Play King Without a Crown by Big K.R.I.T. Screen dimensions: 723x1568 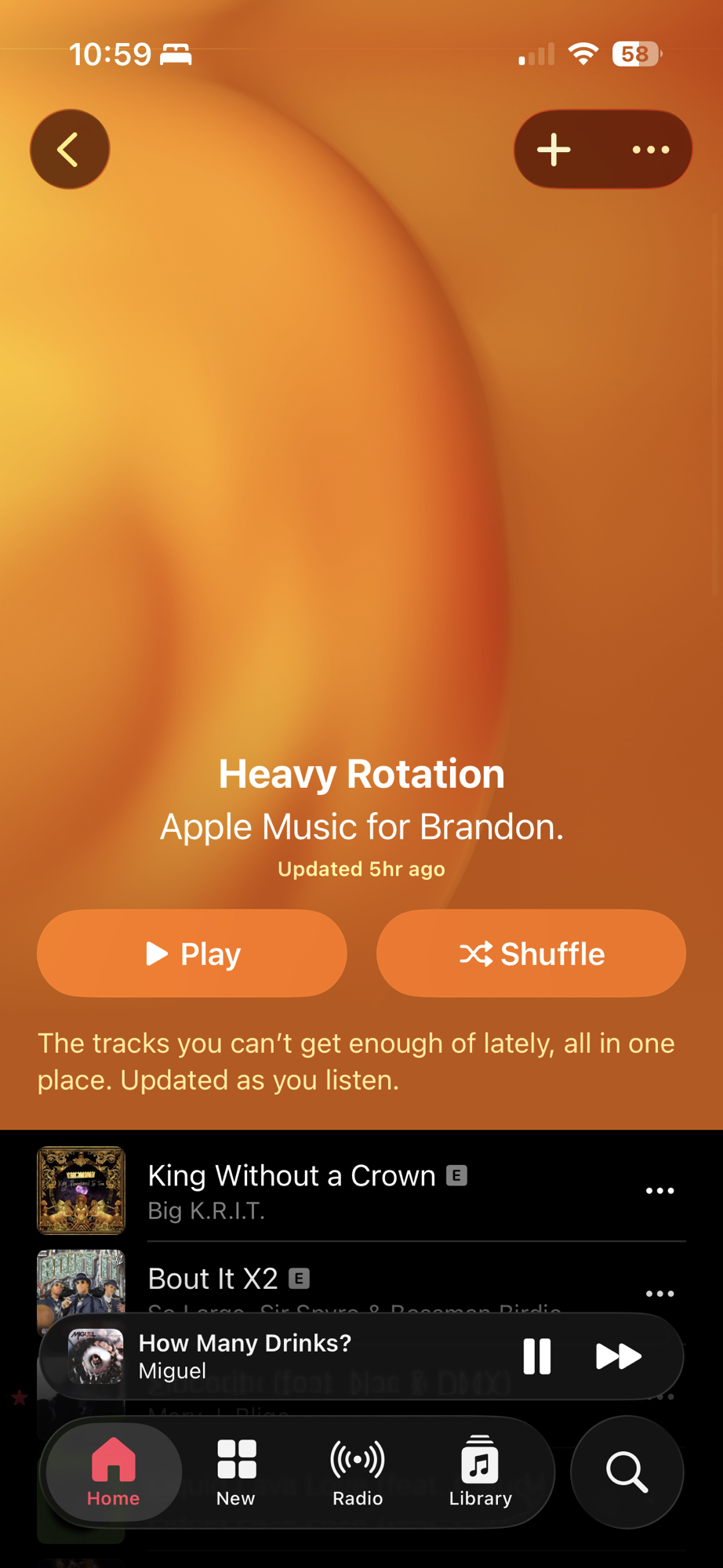[x=292, y=1189]
